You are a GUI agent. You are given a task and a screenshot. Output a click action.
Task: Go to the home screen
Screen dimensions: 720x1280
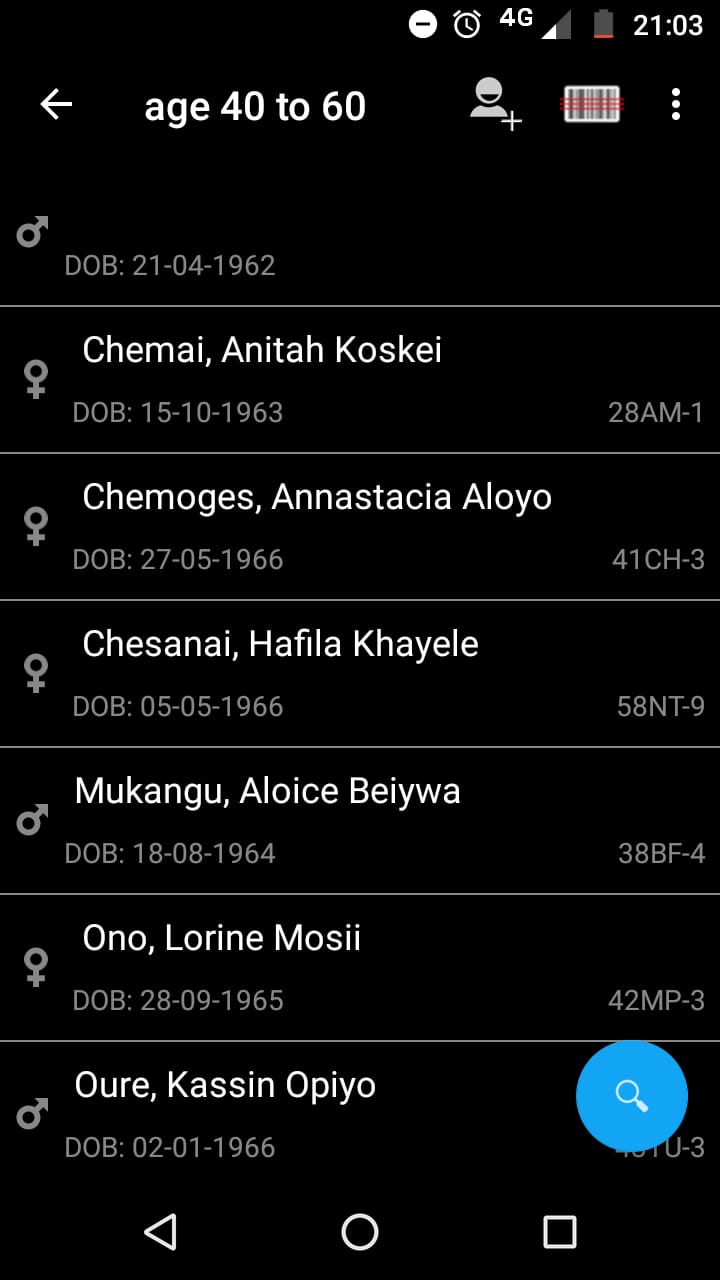[360, 1232]
